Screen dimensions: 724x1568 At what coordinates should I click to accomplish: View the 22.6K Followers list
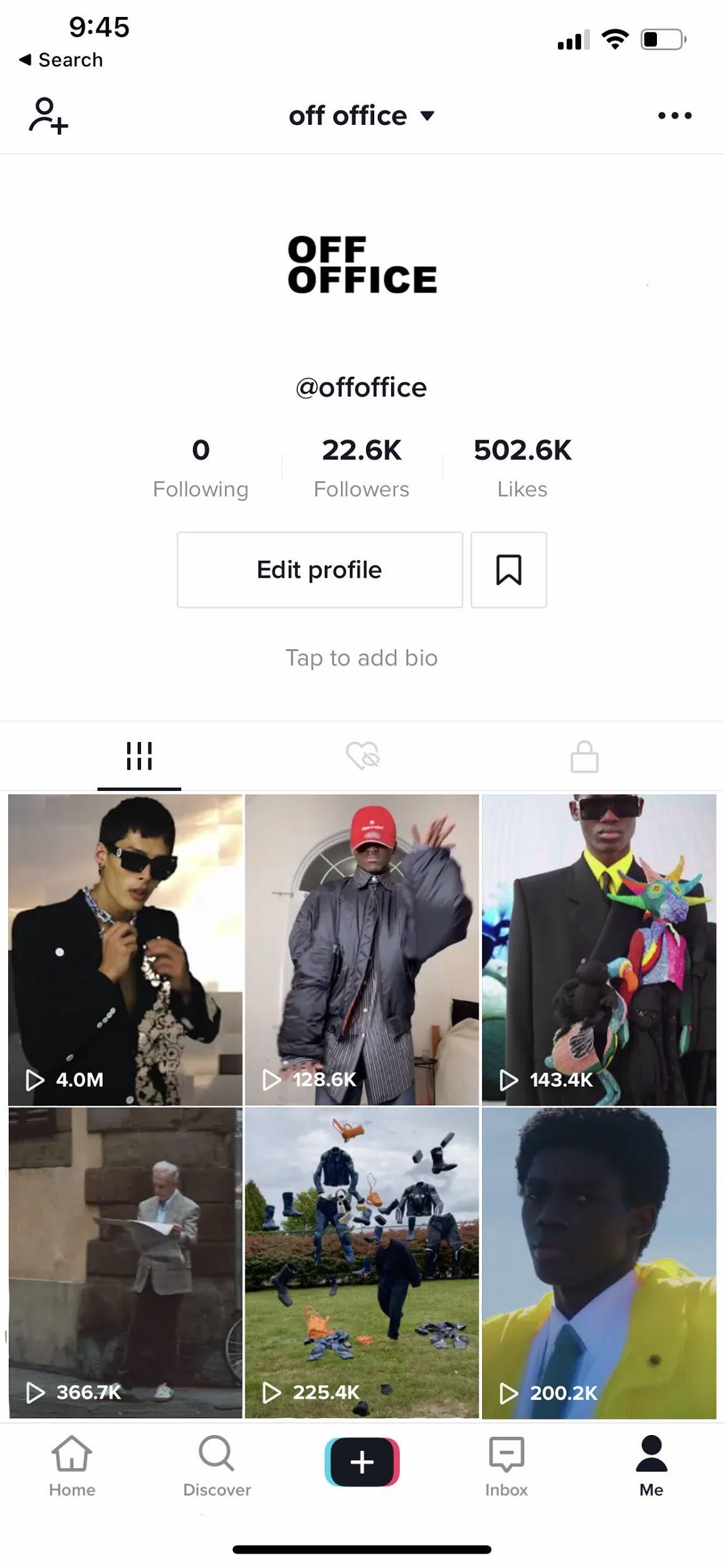coord(361,467)
